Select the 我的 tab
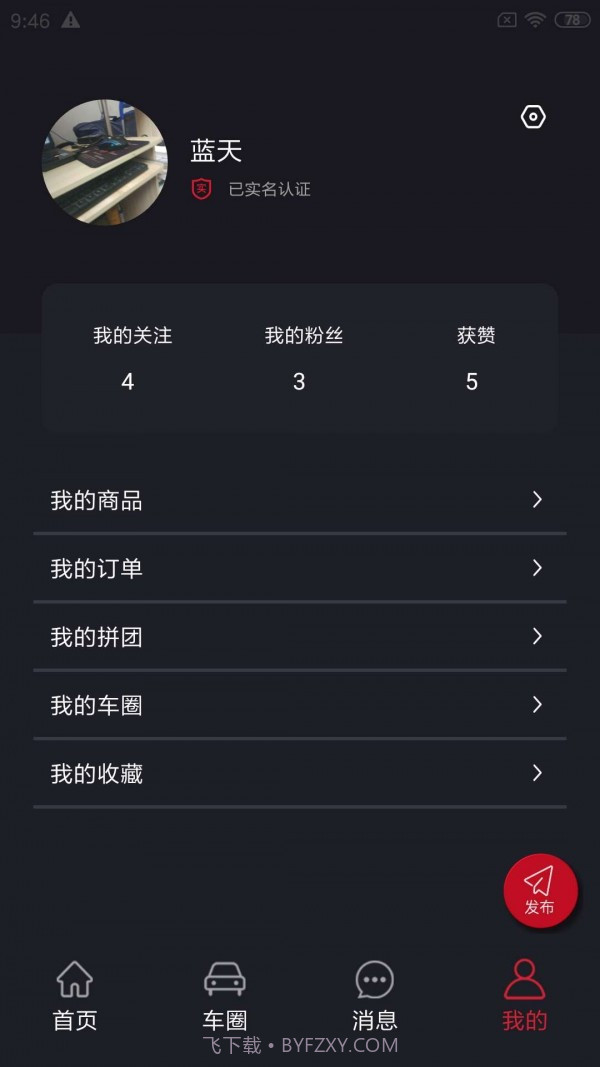 click(x=524, y=996)
